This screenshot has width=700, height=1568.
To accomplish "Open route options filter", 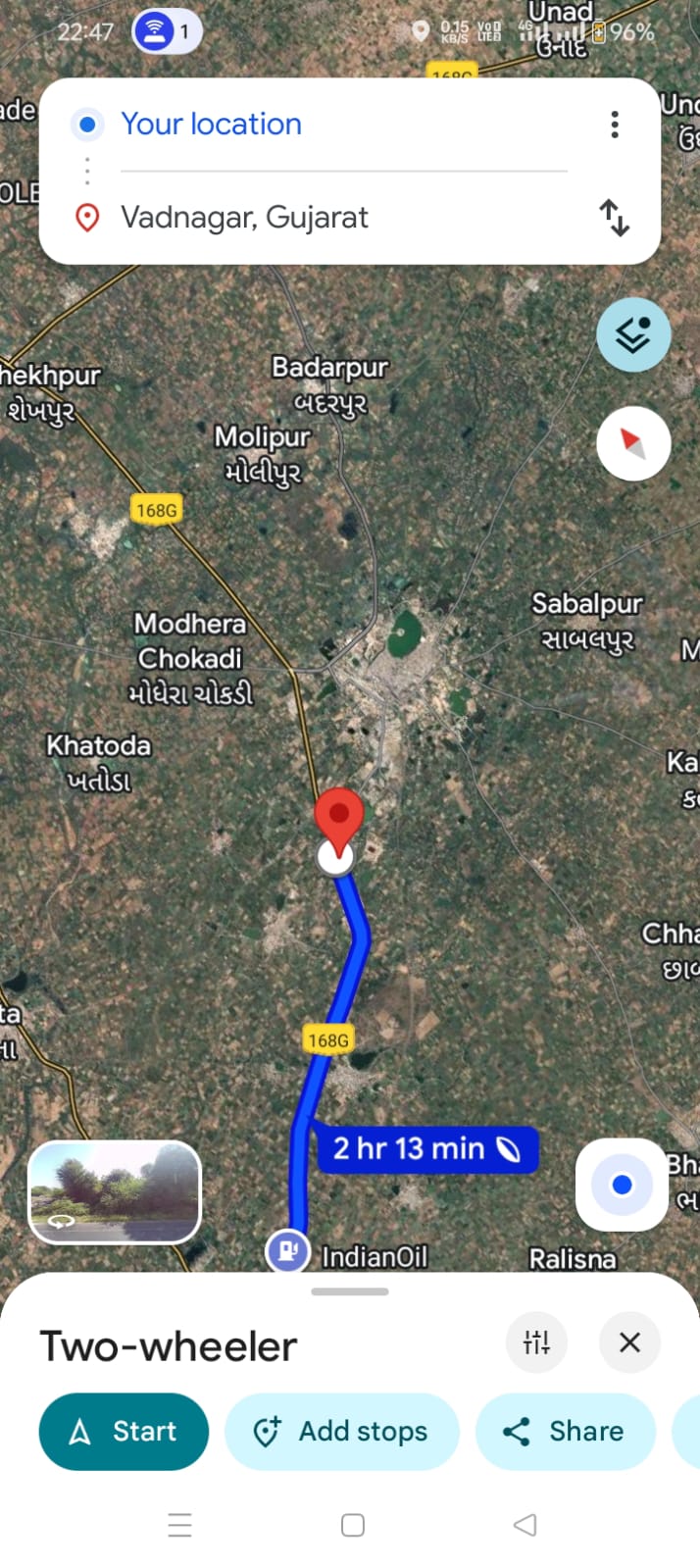I will pos(536,1341).
